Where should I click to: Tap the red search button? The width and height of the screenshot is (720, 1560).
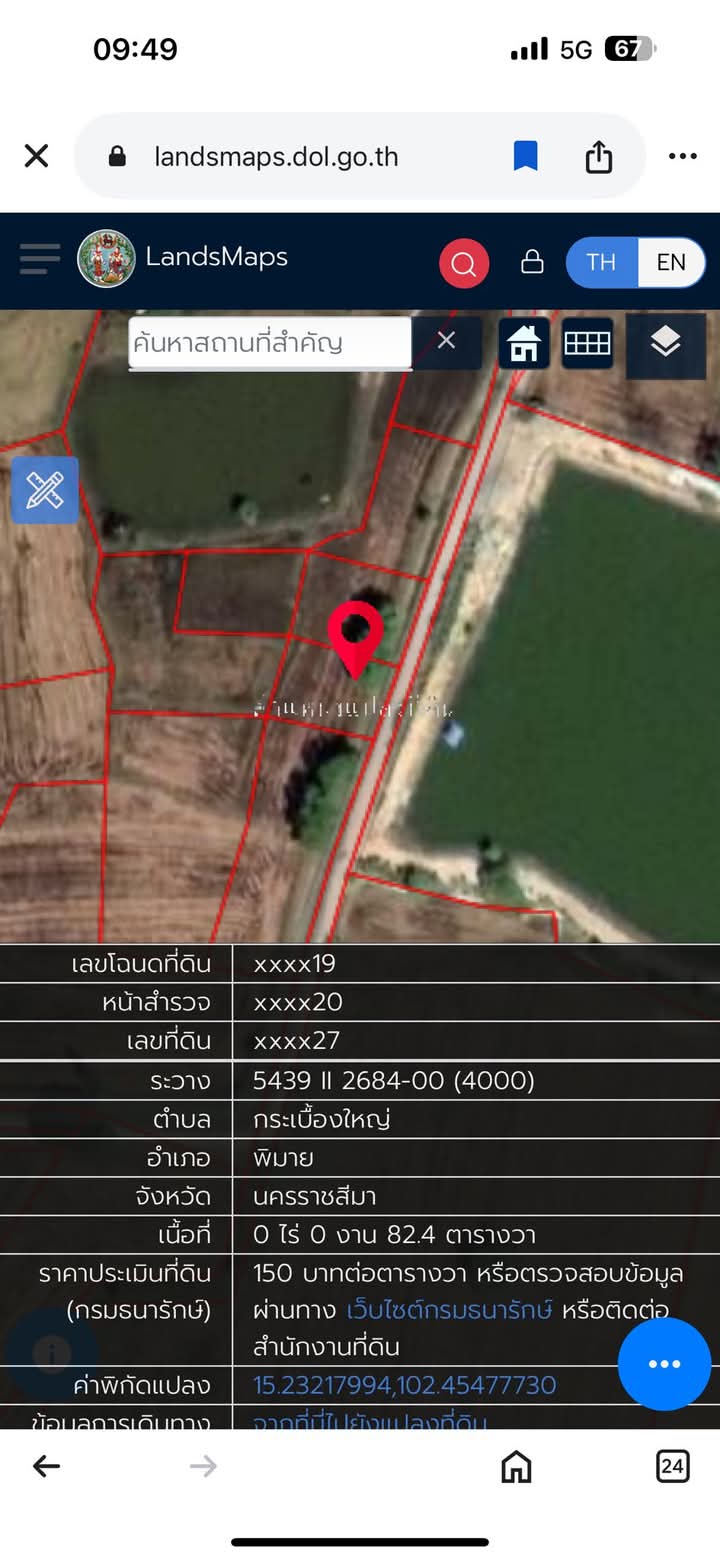tap(464, 263)
